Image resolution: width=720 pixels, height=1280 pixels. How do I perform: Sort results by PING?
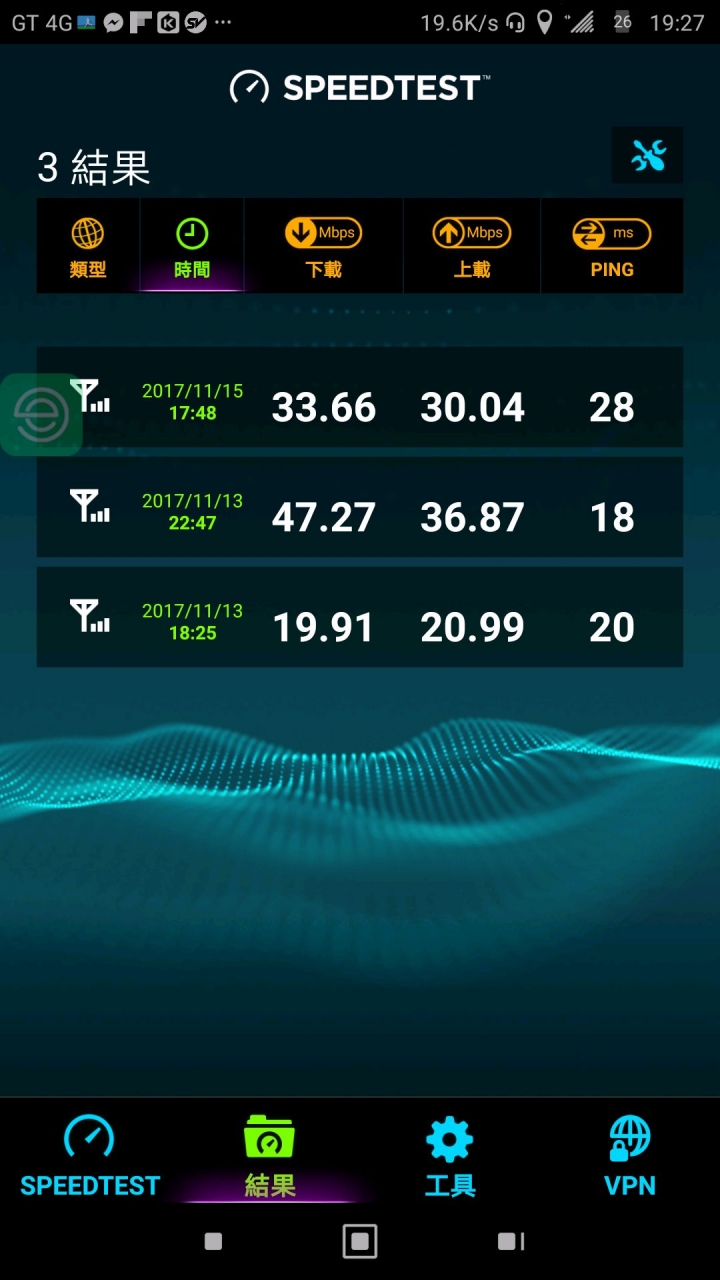611,246
